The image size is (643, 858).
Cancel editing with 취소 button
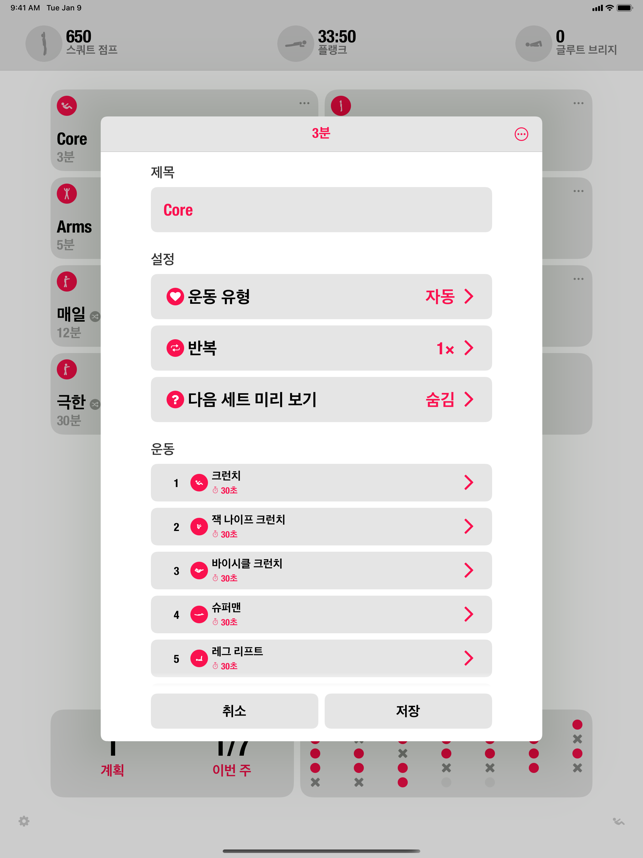pyautogui.click(x=234, y=711)
